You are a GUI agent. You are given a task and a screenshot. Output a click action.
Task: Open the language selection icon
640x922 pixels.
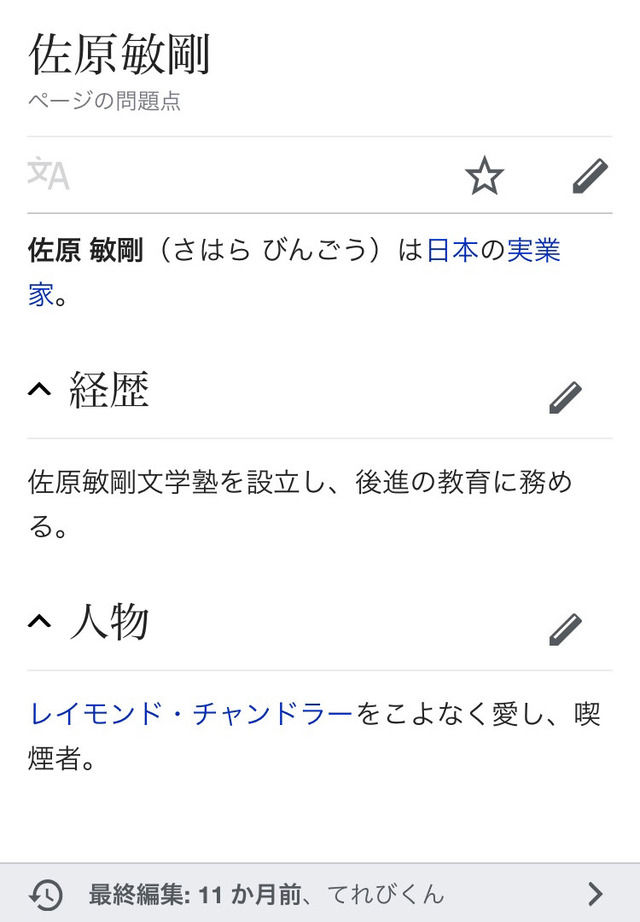48,173
